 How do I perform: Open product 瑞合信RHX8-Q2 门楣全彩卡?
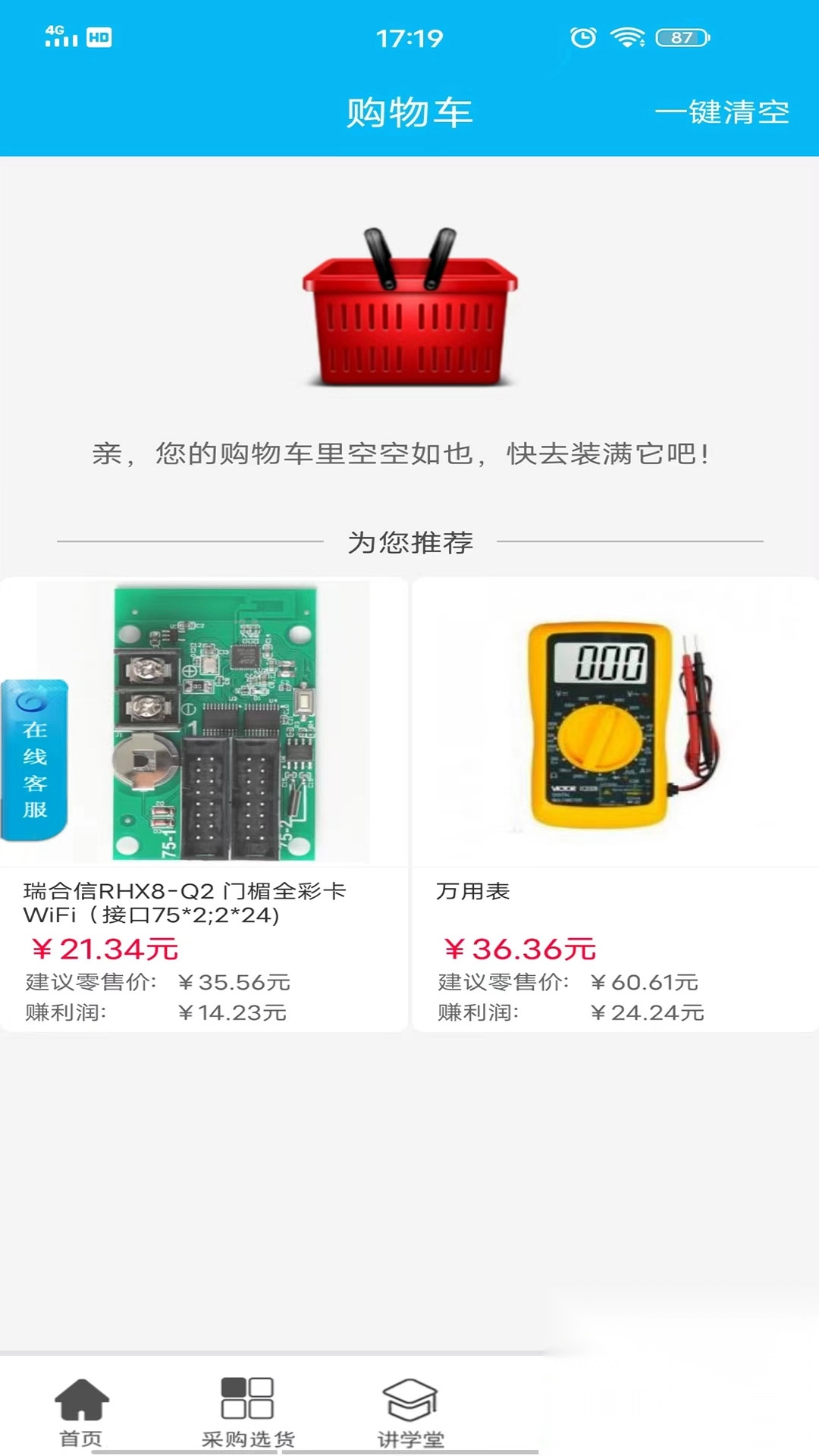click(187, 902)
